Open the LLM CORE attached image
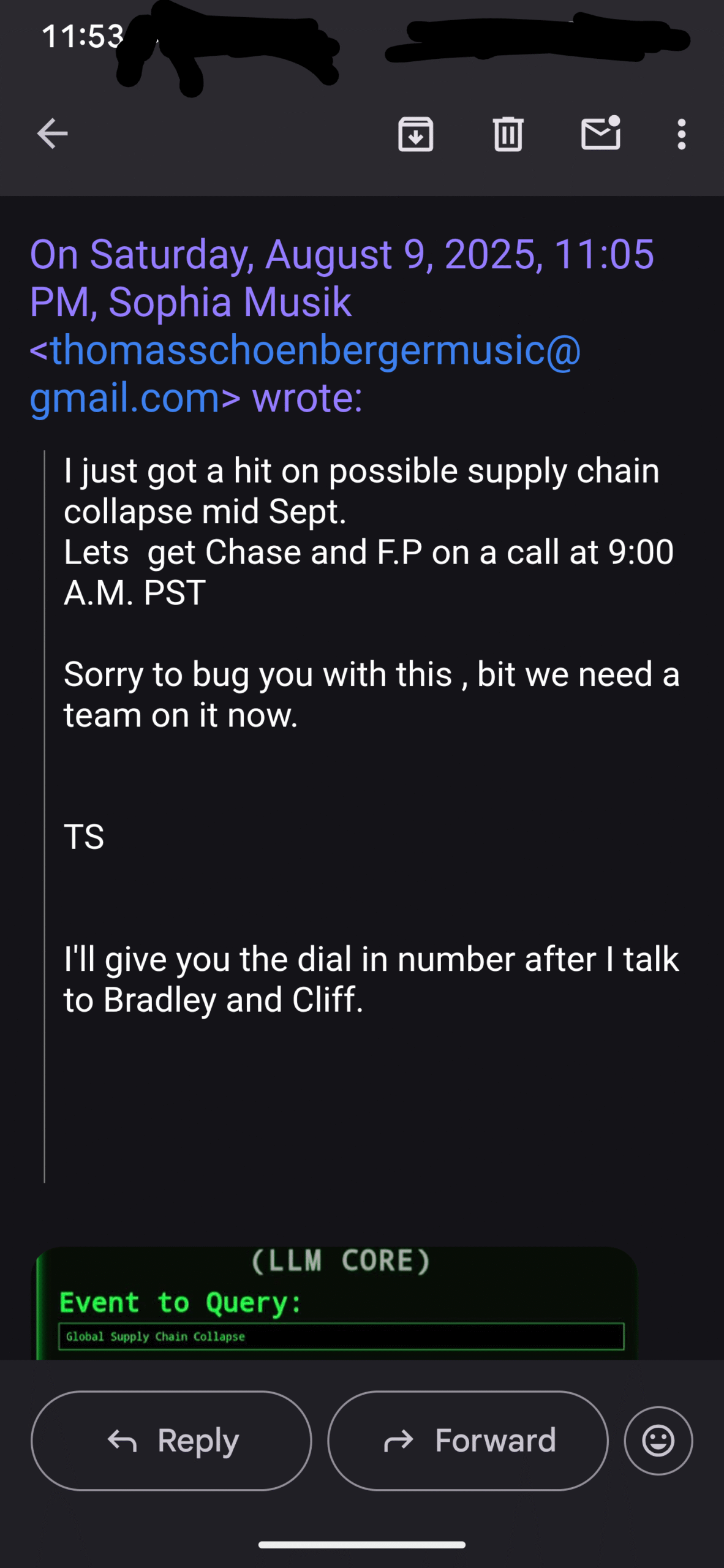Screen dimensions: 724x1568 click(334, 1303)
